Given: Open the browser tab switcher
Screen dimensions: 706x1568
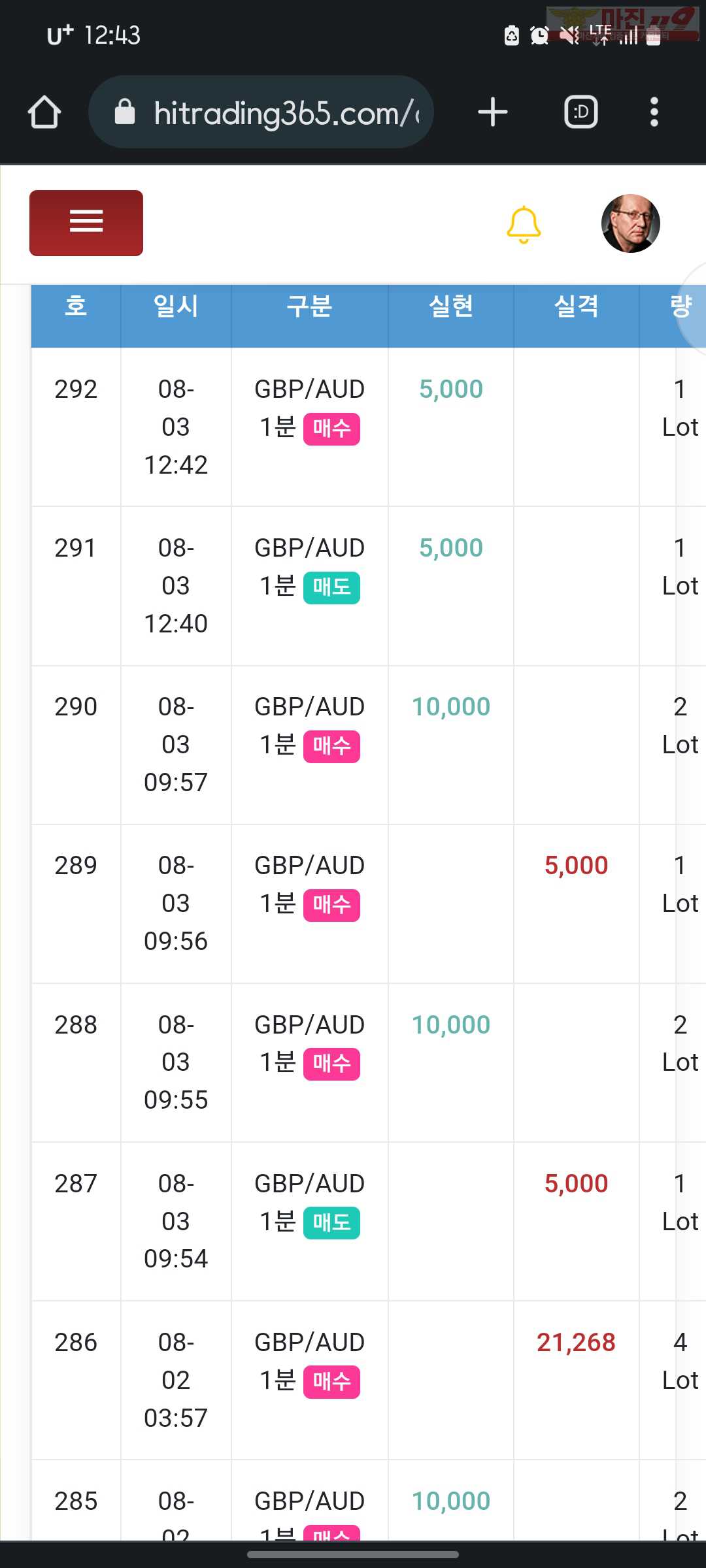Looking at the screenshot, I should click(x=580, y=112).
